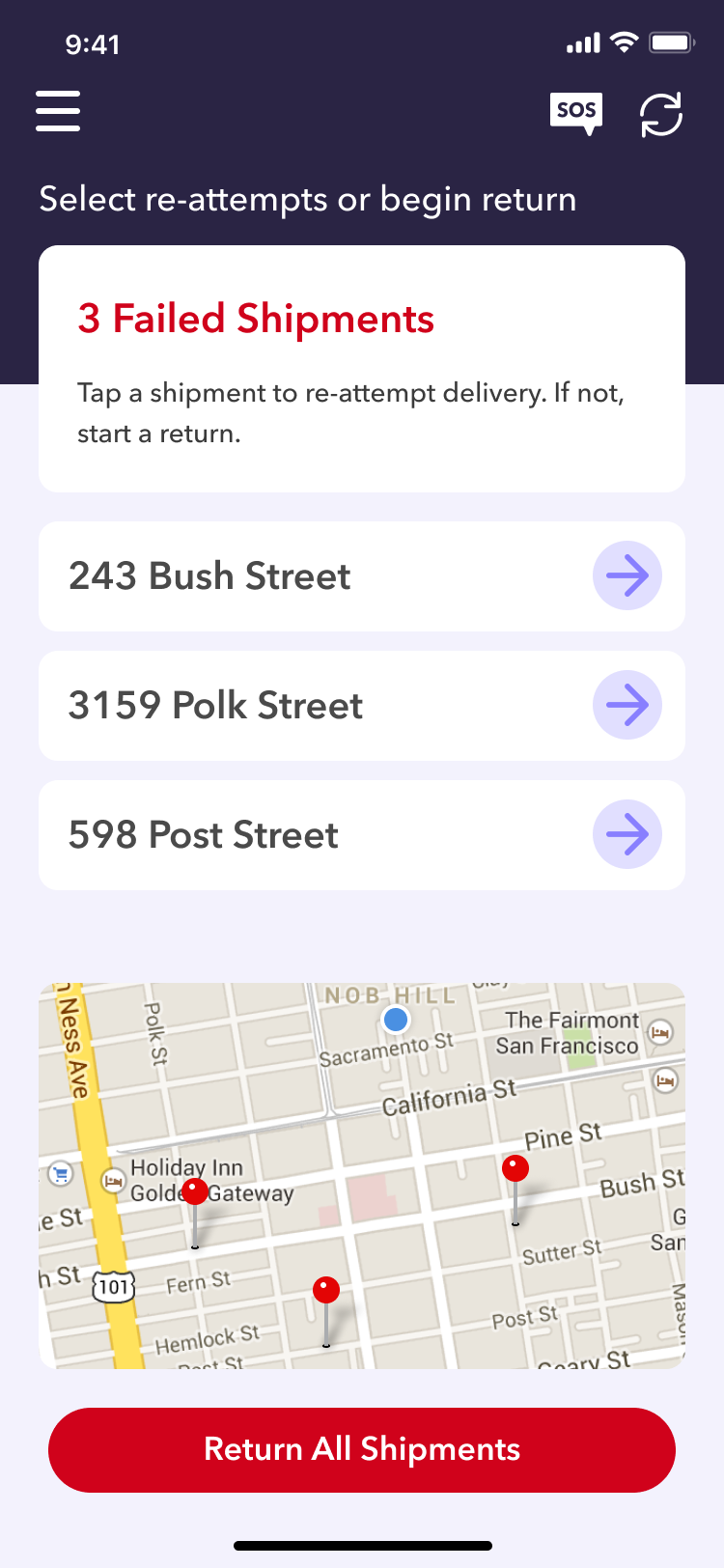
Task: Tap the arrow beside 3159 Polk Street
Action: 627,705
